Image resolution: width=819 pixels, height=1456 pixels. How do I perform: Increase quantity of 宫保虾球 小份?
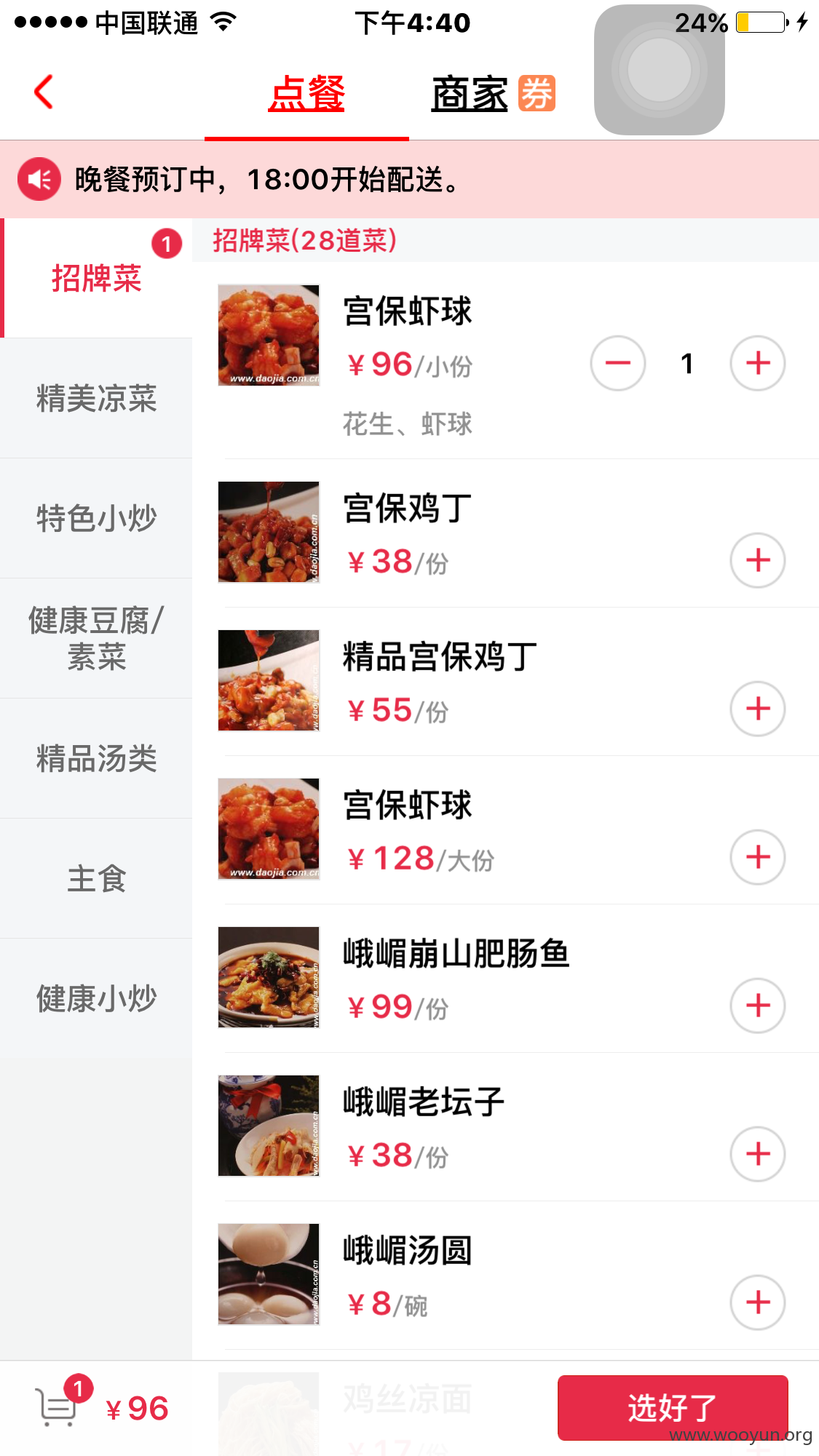758,363
